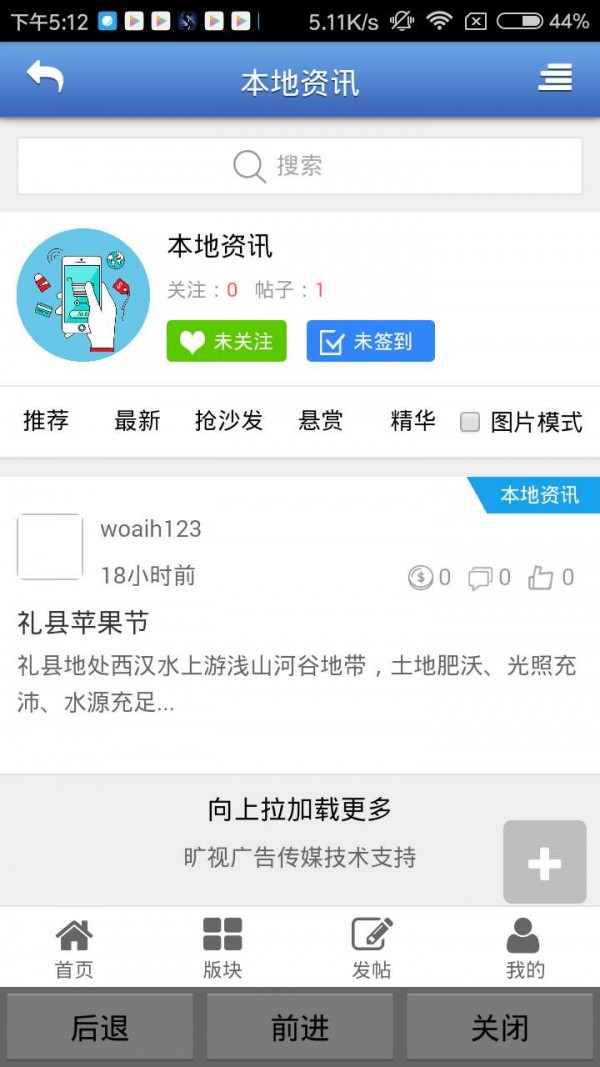Viewport: 600px width, 1067px height.
Task: Open the 版块 tab
Action: point(222,948)
